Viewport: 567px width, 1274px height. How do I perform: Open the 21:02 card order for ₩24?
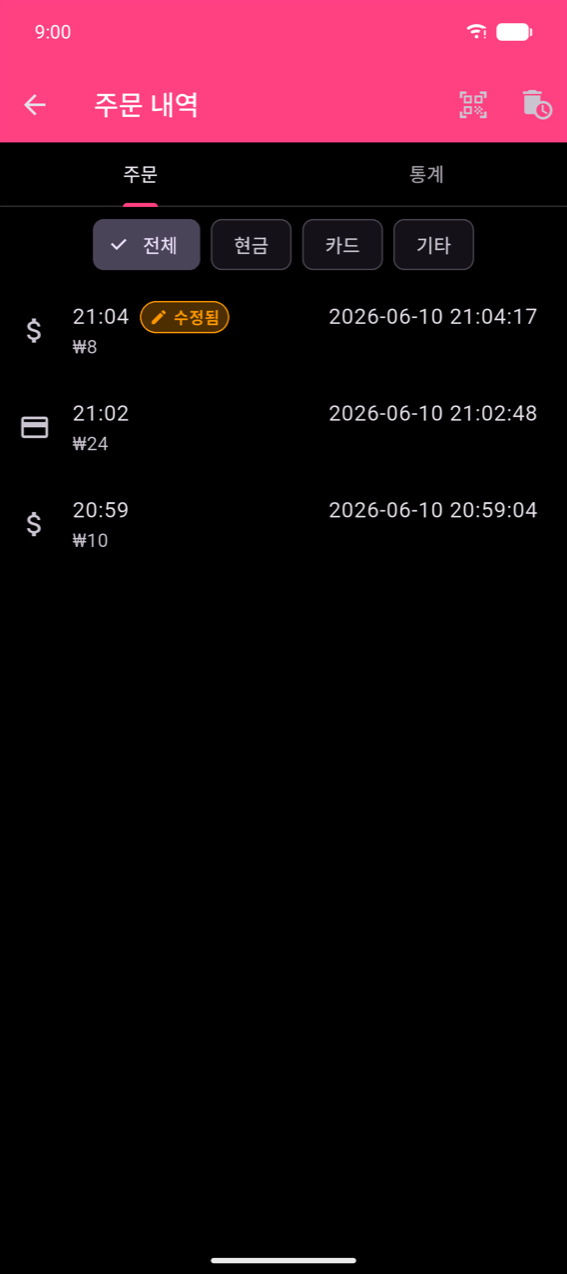(x=283, y=428)
